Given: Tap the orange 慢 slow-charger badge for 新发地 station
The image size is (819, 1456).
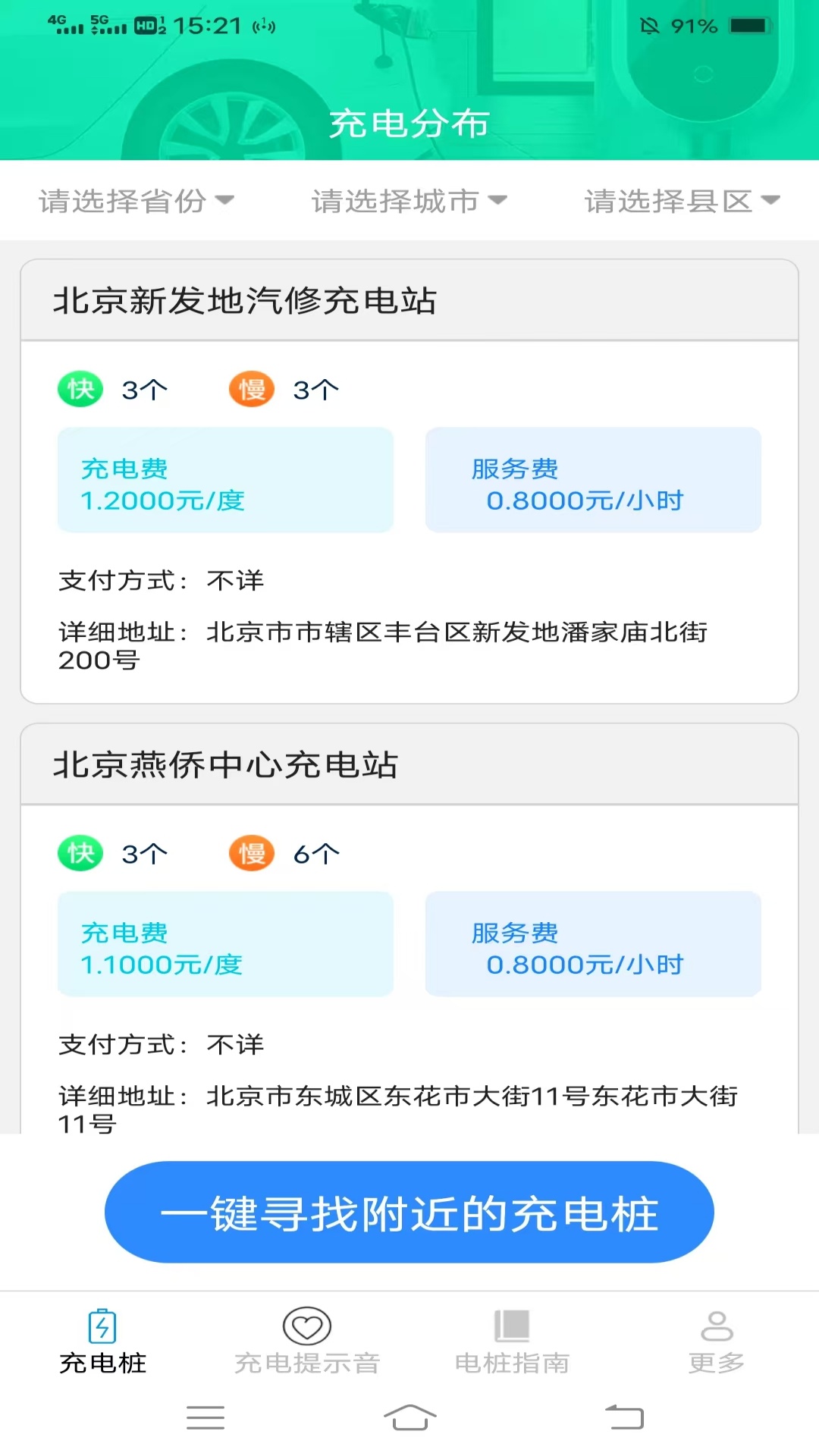Looking at the screenshot, I should 251,388.
